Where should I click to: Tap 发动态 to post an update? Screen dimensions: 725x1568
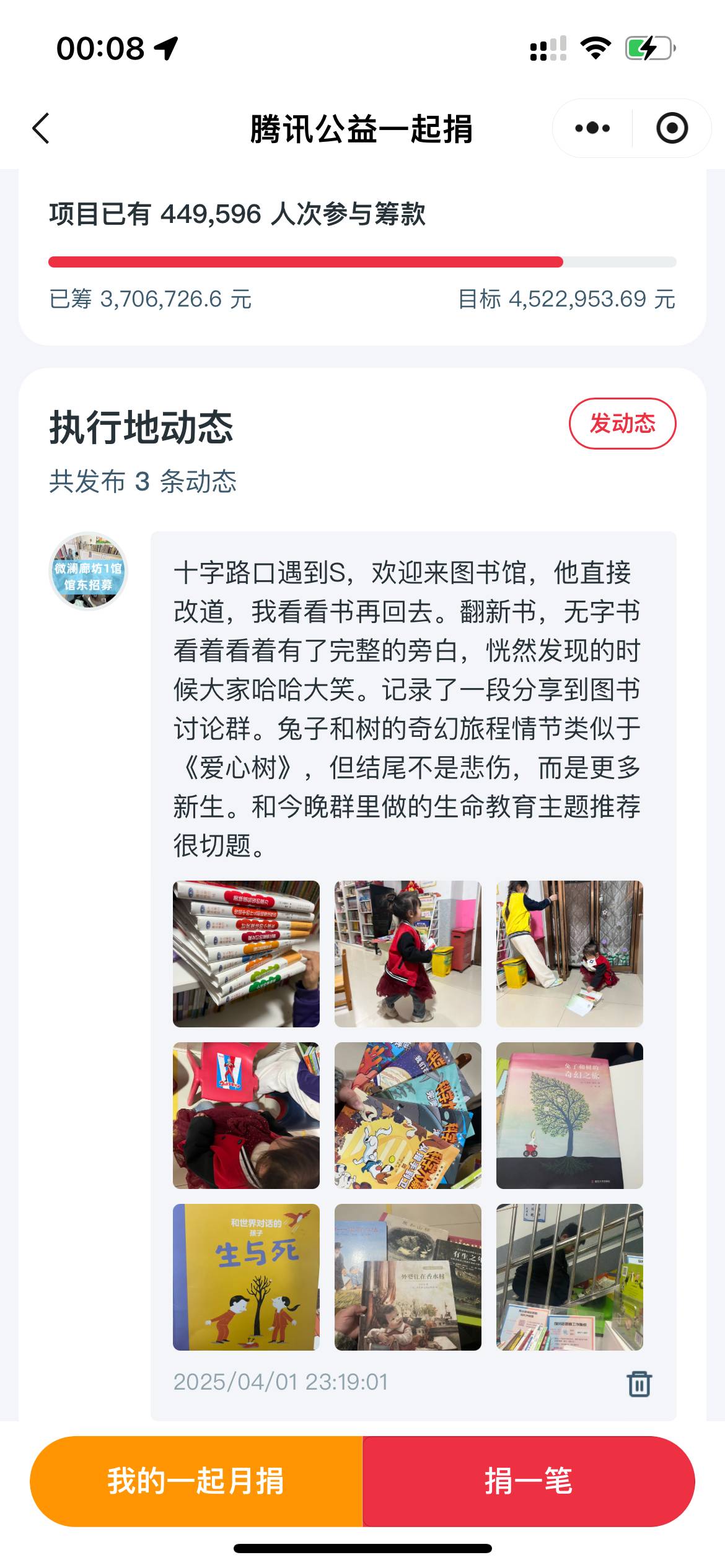point(622,424)
